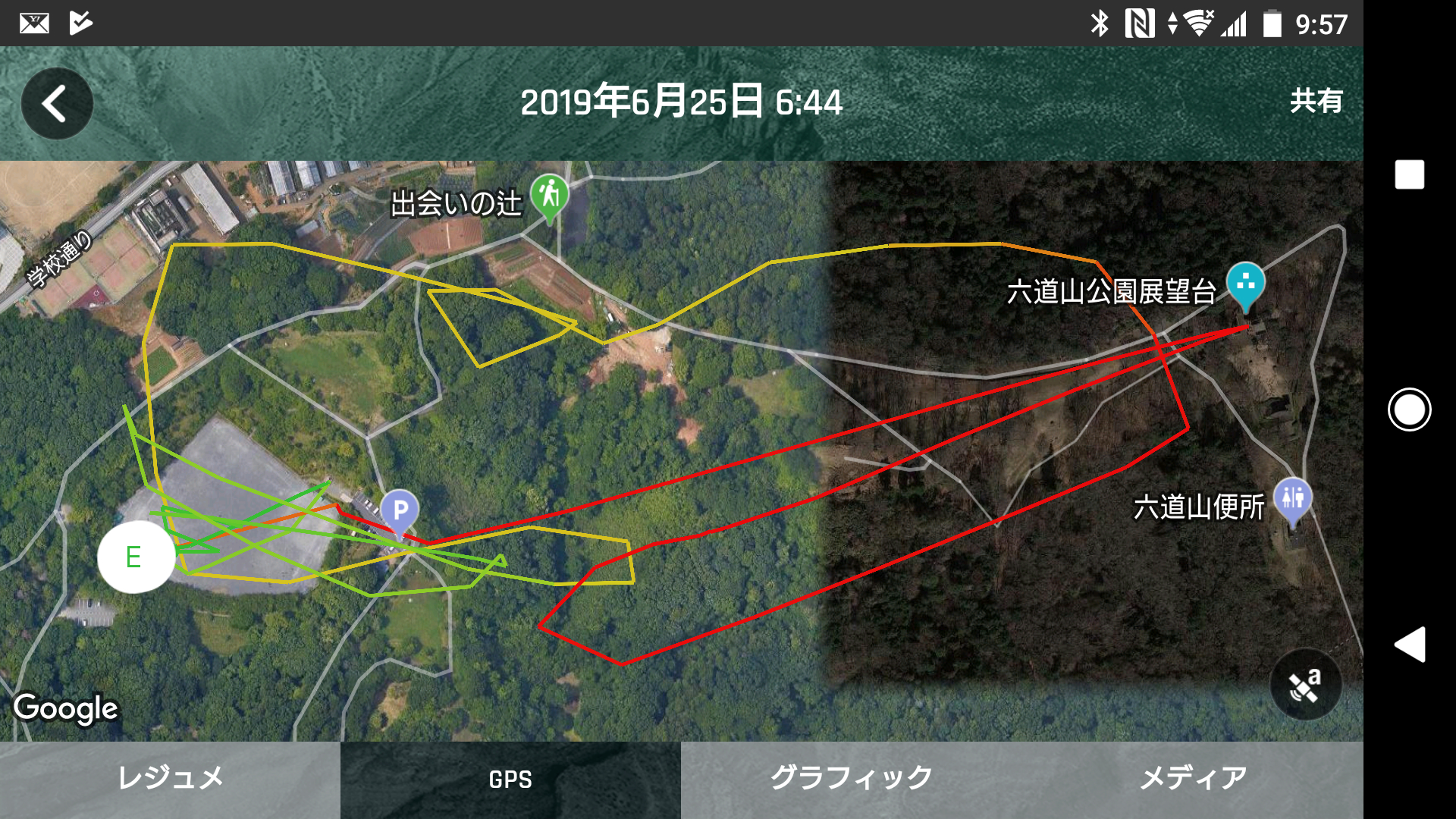
Task: Tap 共有 to share this activity
Action: pyautogui.click(x=1316, y=101)
